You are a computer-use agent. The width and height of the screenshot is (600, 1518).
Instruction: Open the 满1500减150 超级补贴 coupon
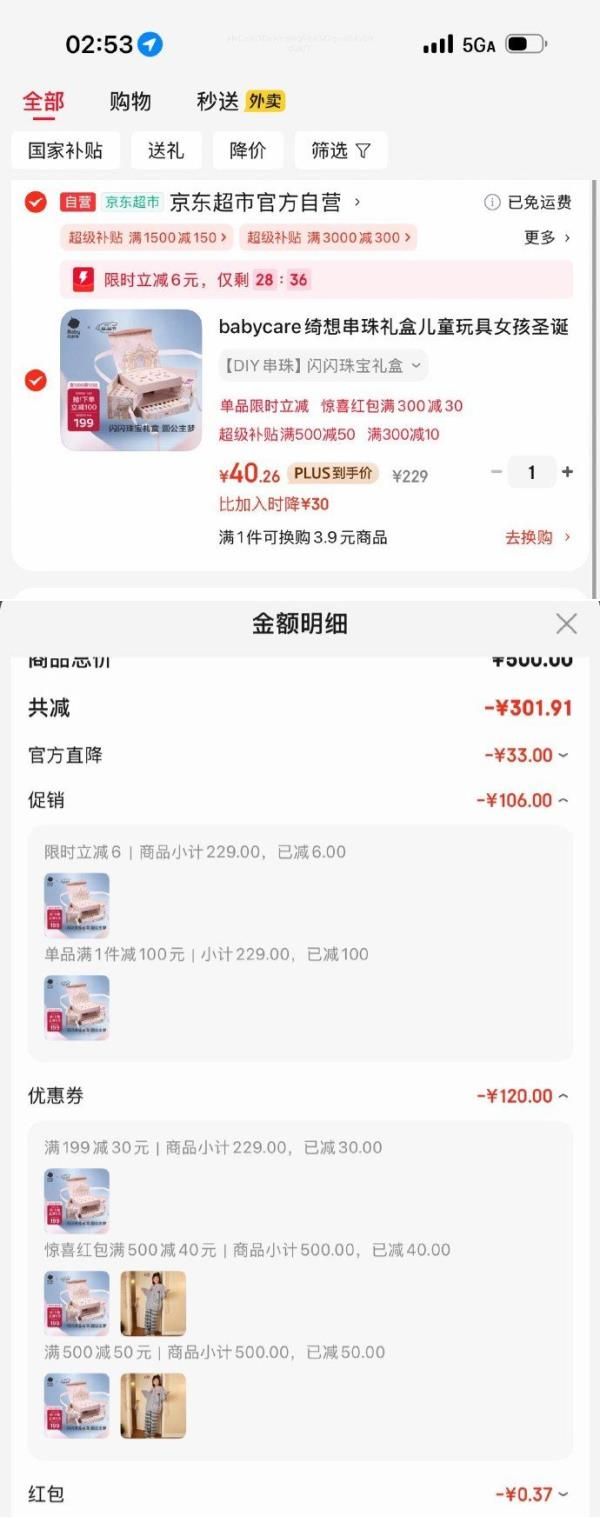coord(146,238)
